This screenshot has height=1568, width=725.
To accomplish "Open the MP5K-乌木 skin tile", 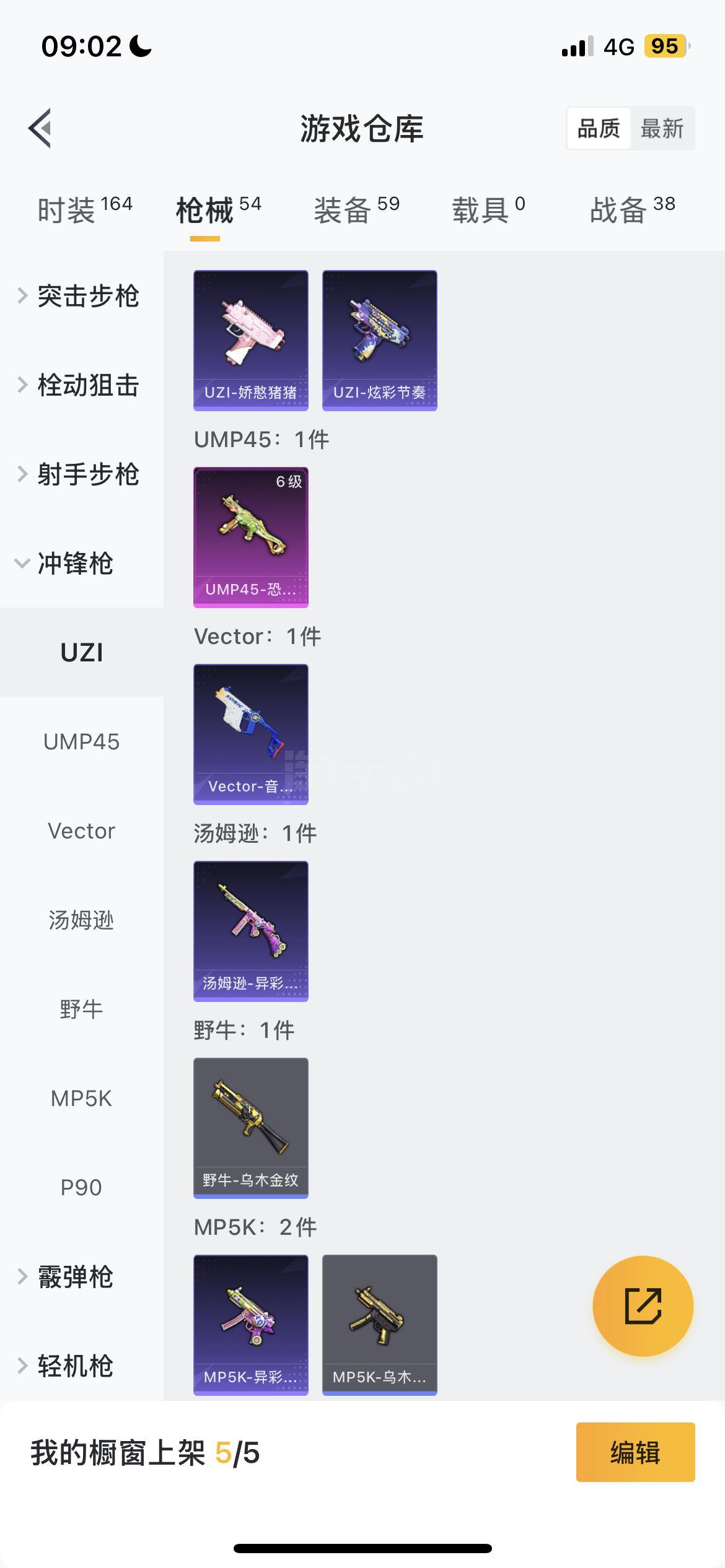I will pyautogui.click(x=380, y=1325).
